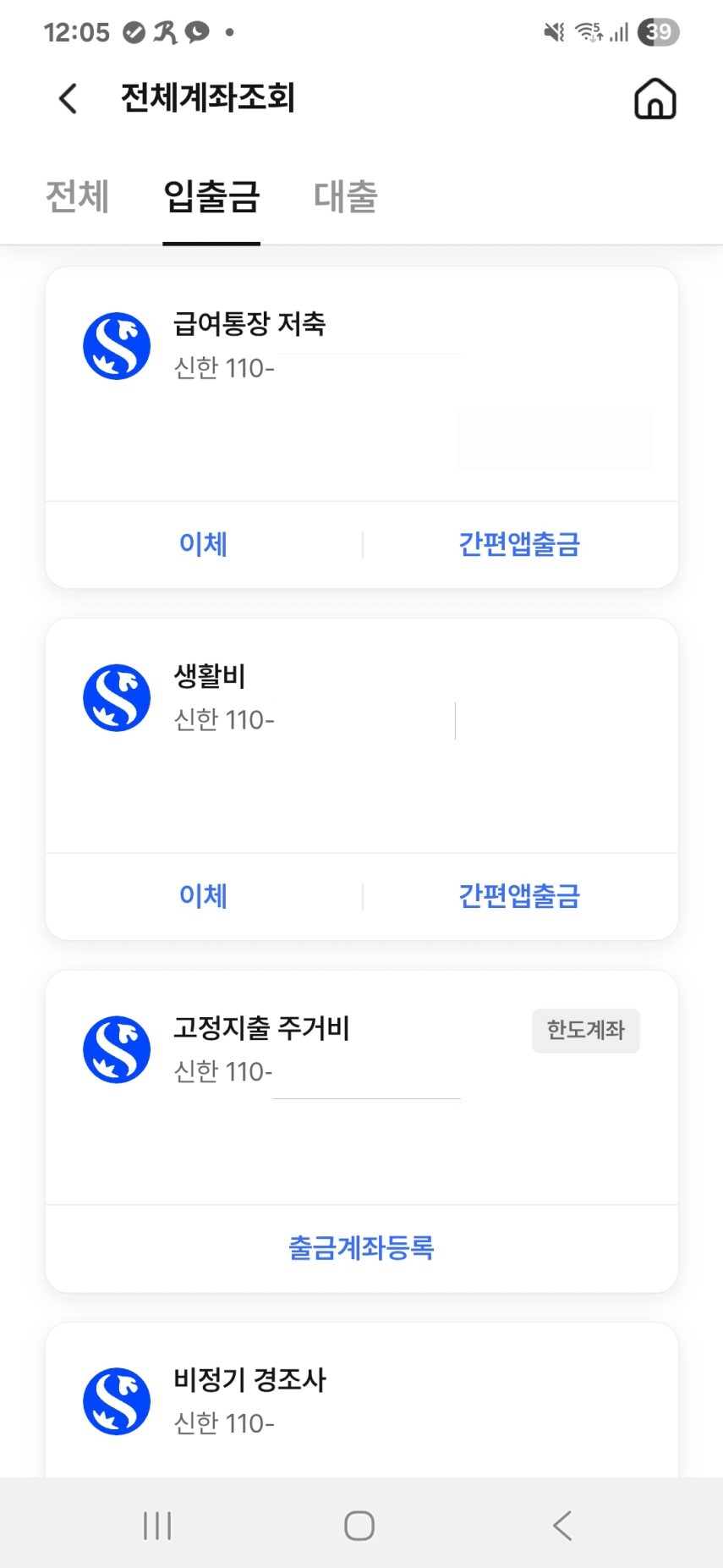Open the 비정기 경조사 account card

point(362,1401)
